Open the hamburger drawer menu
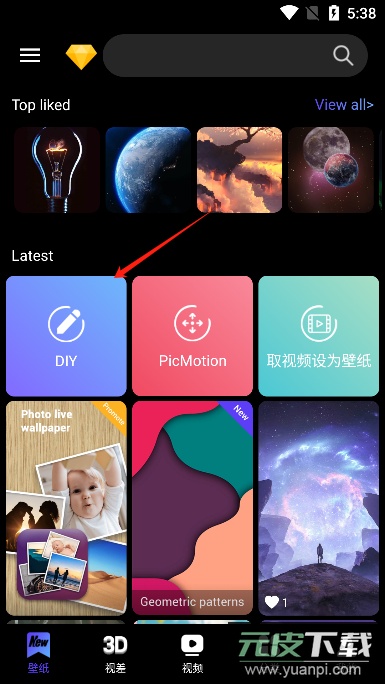Image resolution: width=385 pixels, height=684 pixels. [30, 55]
